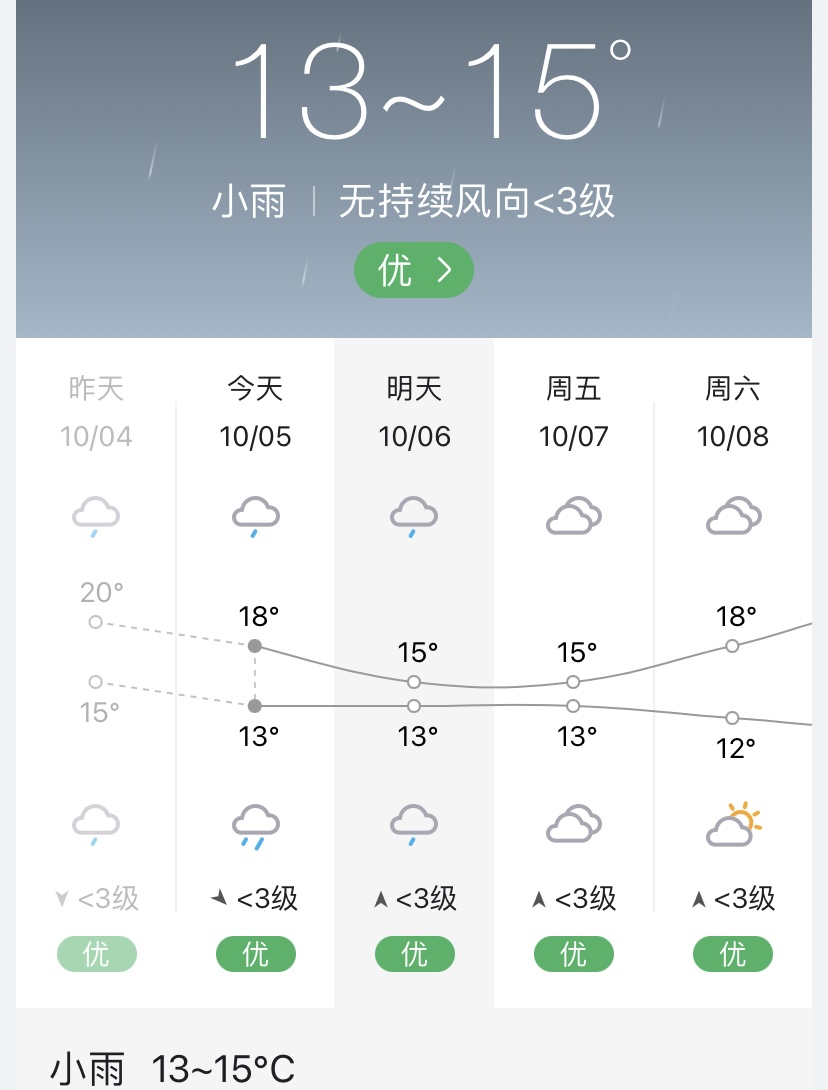Tap today's 18° high temperature marker
The height and width of the screenshot is (1090, 828).
[x=256, y=647]
